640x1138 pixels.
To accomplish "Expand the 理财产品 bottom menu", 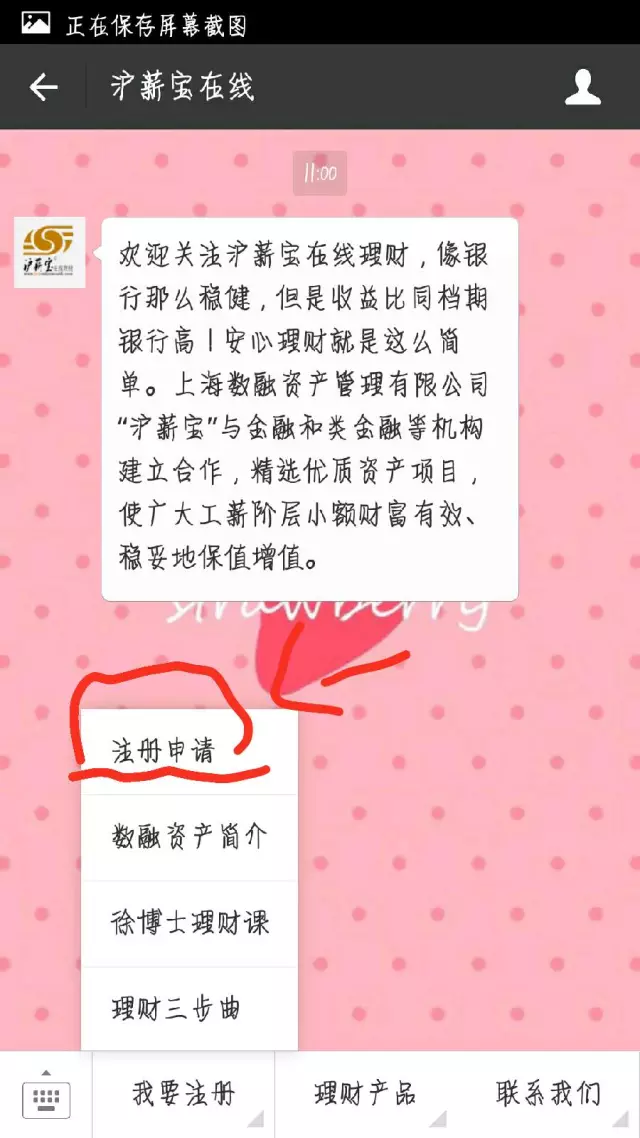I will click(366, 1095).
